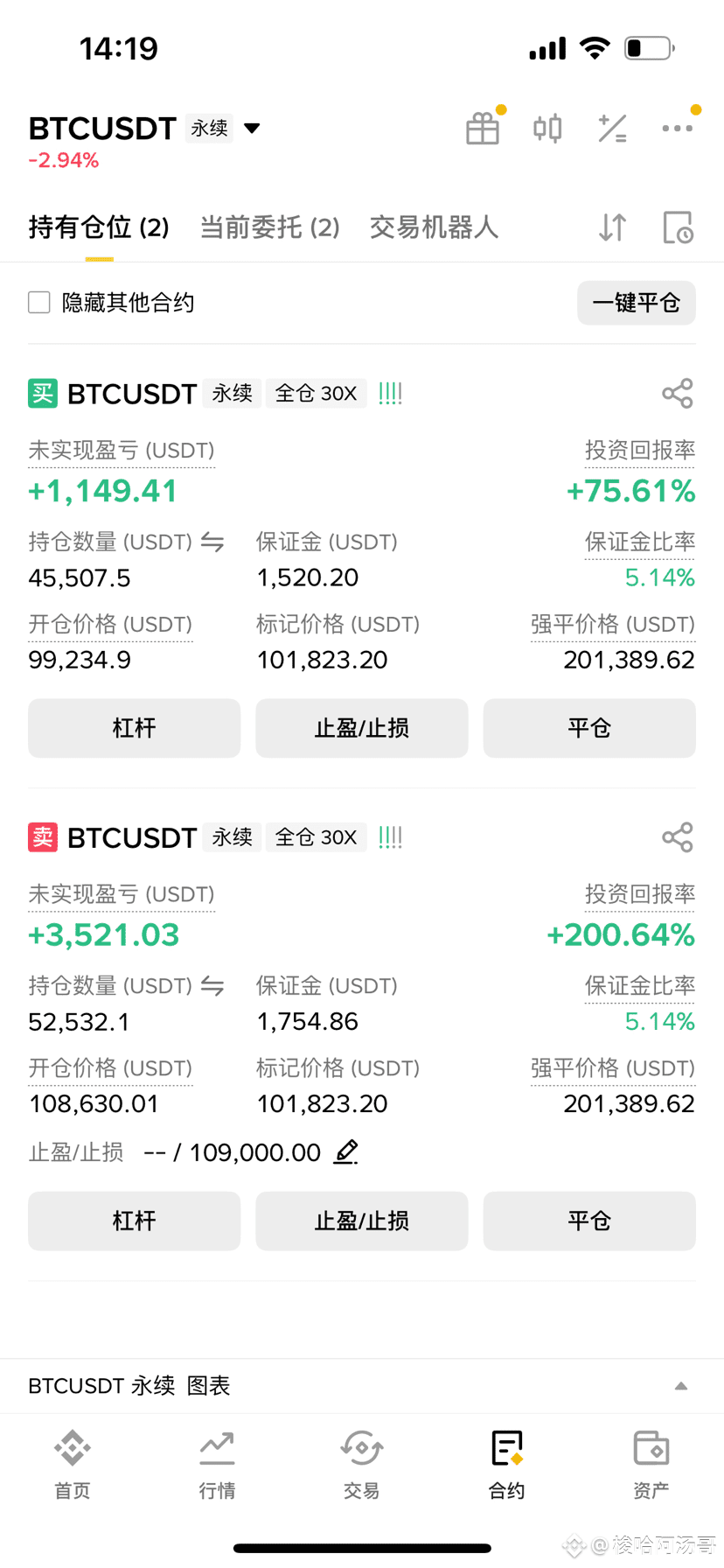The width and height of the screenshot is (724, 1568).
Task: Tap 平仓 on the 买 position
Action: point(589,728)
